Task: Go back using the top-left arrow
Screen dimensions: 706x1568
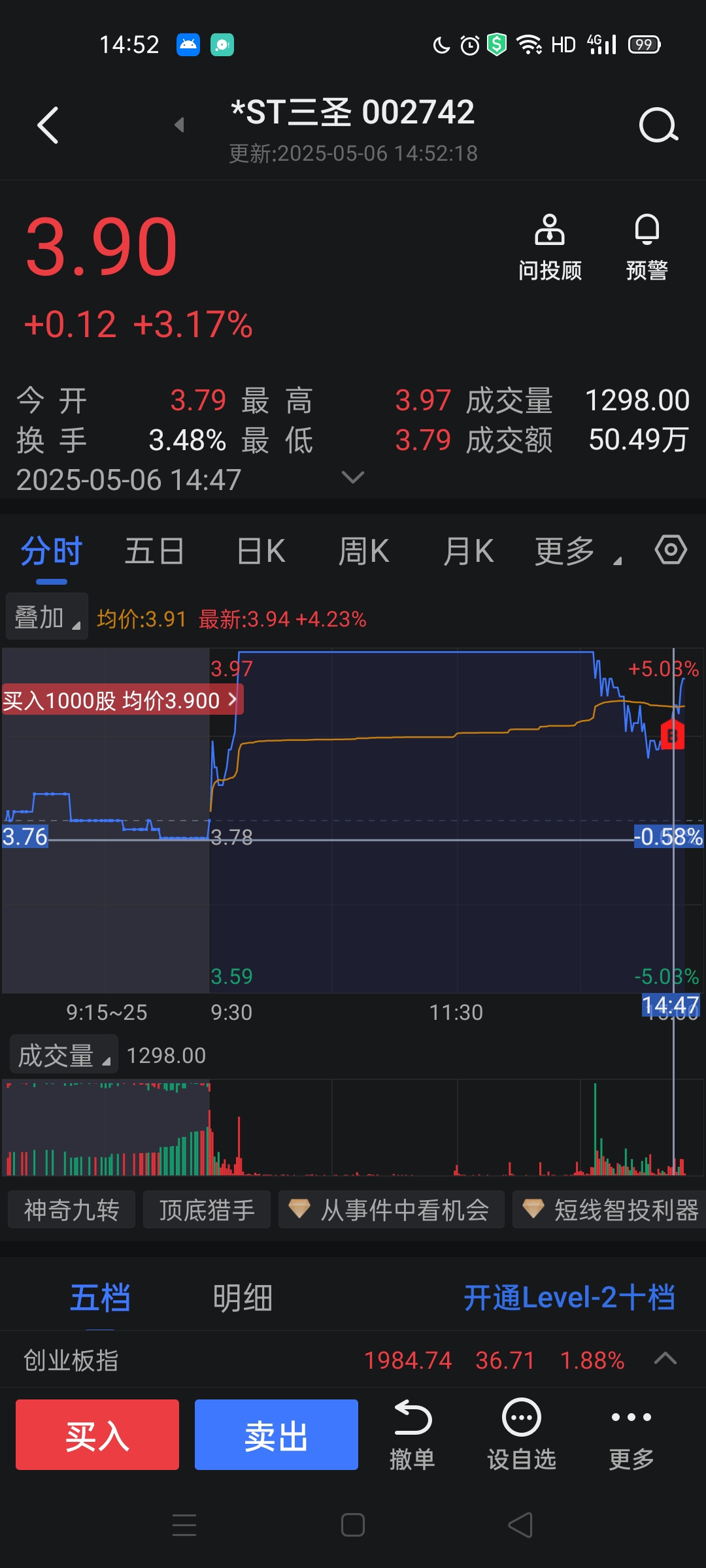Action: pos(48,125)
